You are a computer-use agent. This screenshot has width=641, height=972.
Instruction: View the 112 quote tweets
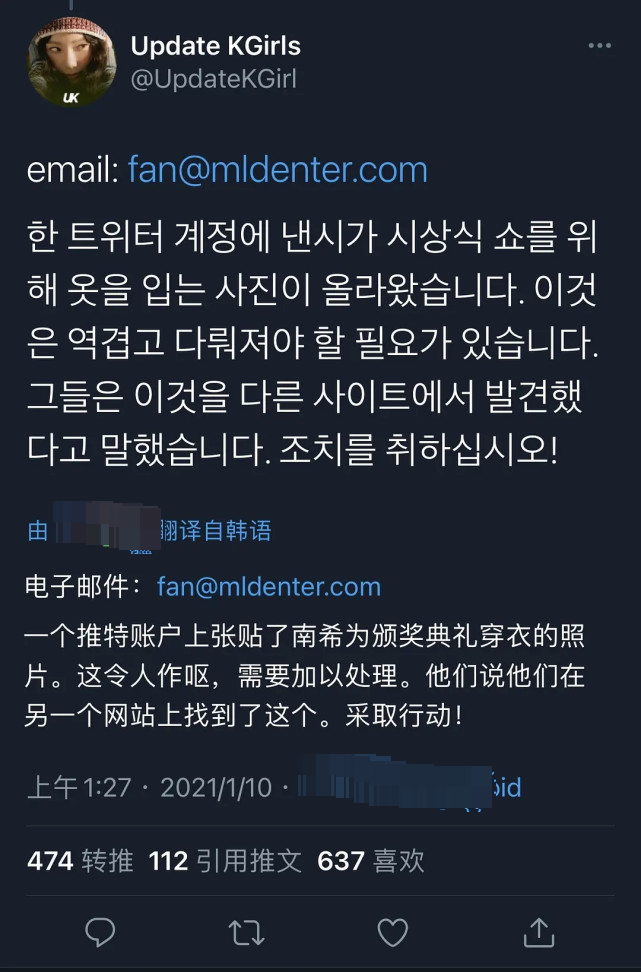click(225, 861)
